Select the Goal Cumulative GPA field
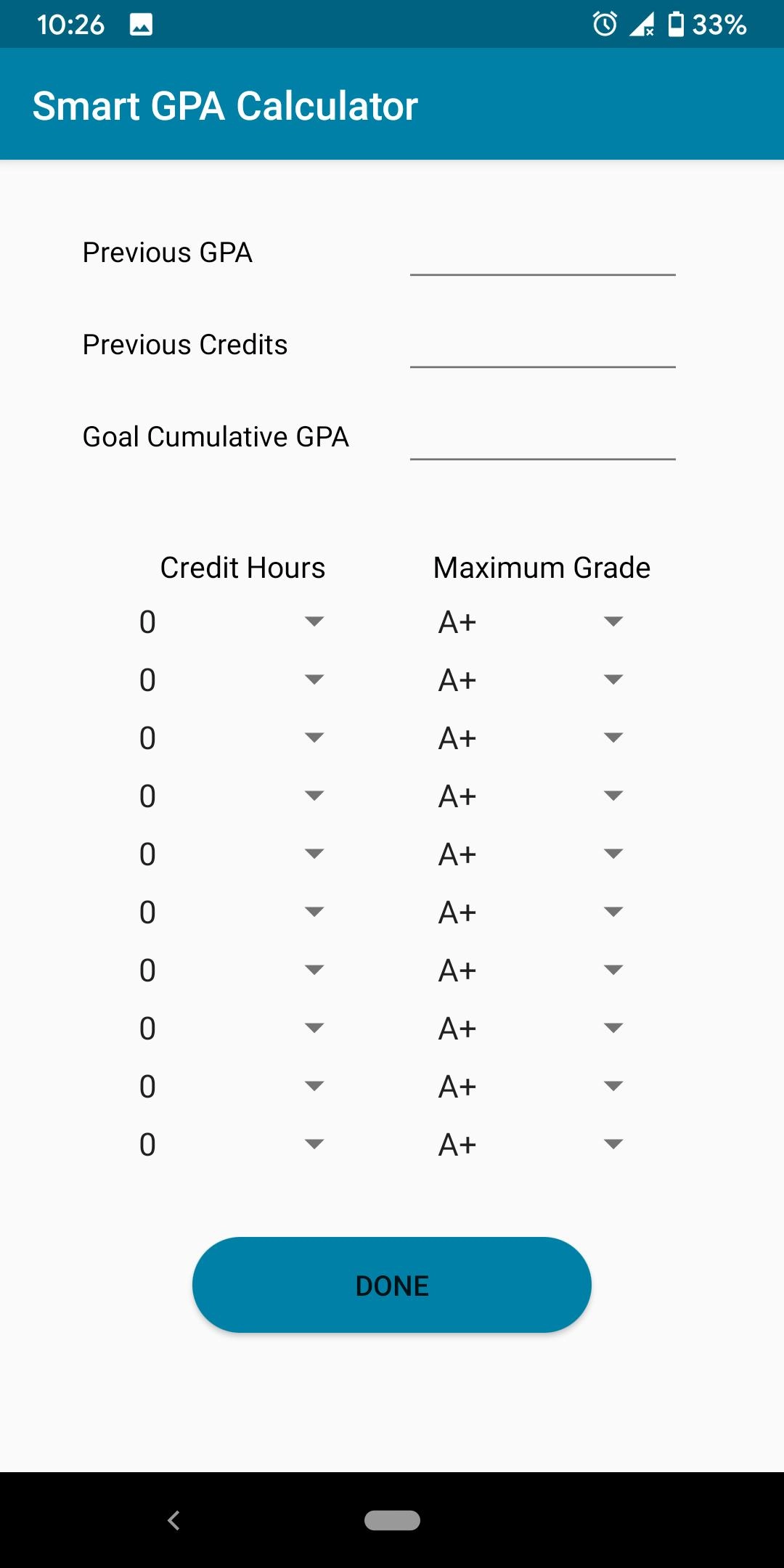 click(542, 438)
